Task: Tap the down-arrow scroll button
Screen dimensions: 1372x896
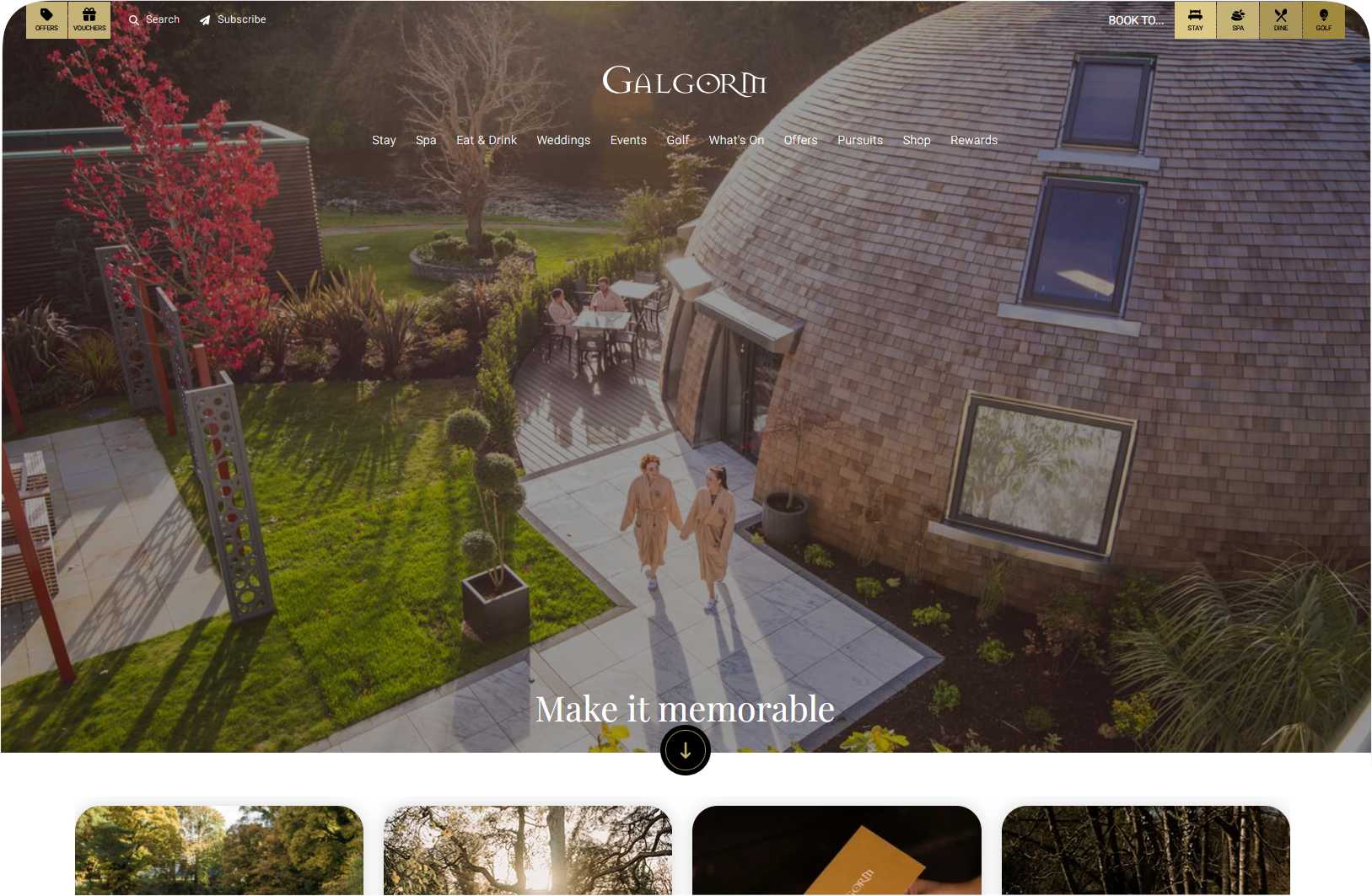Action: 686,750
